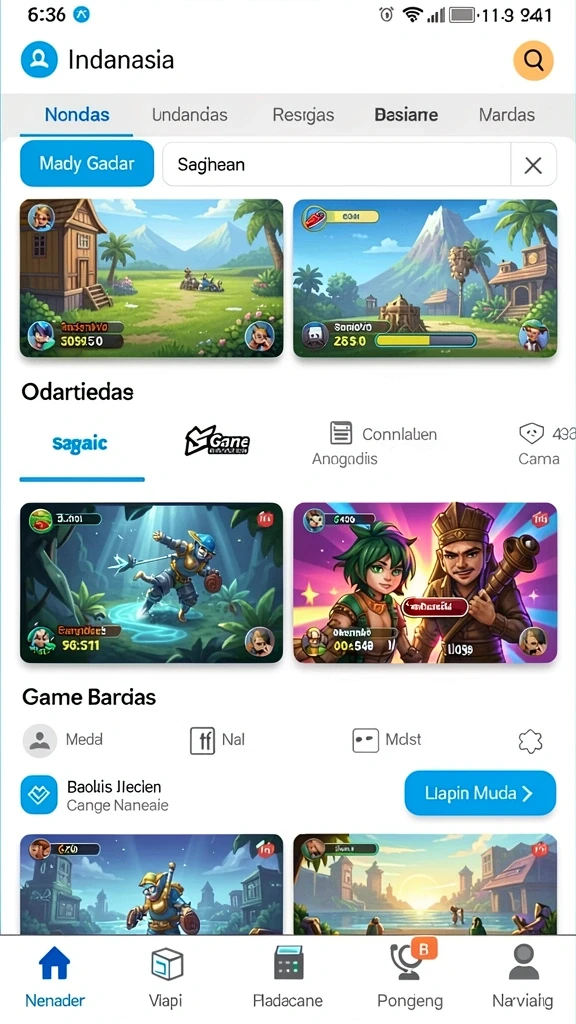Open the game card showing 30S950
Image resolution: width=576 pixels, height=1024 pixels.
pyautogui.click(x=152, y=278)
